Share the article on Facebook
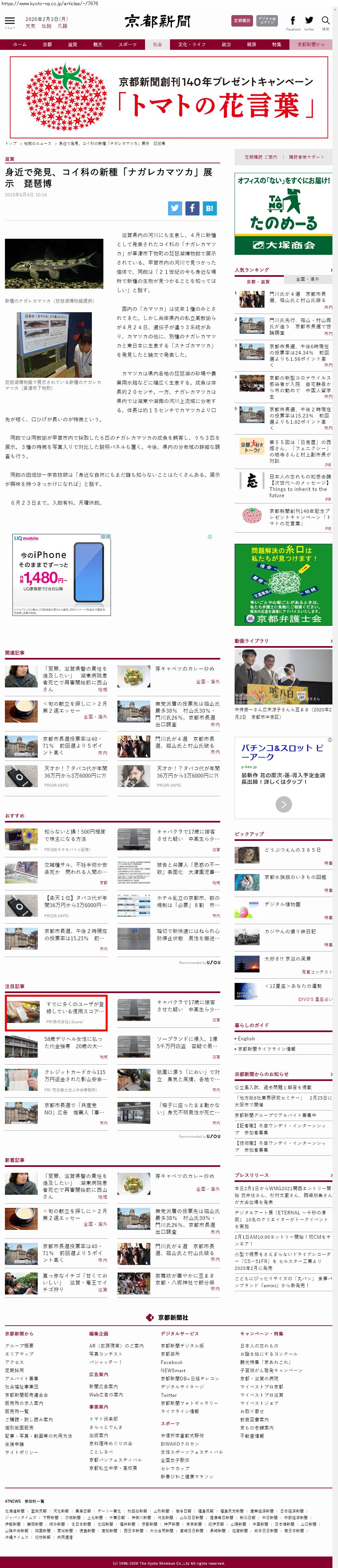This screenshot has height=1568, width=338. [x=192, y=208]
